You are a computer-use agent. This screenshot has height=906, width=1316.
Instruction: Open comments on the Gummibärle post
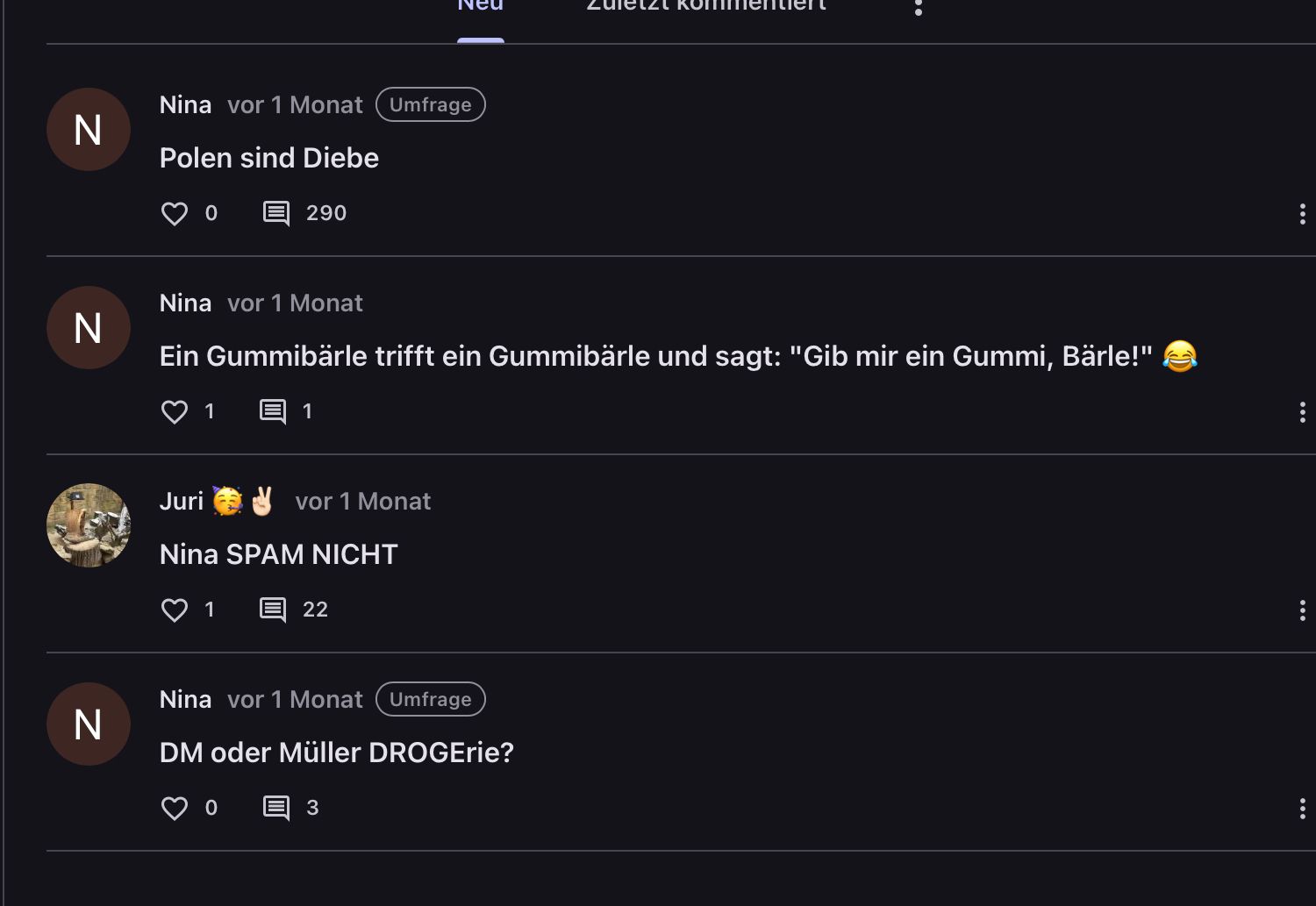click(273, 411)
